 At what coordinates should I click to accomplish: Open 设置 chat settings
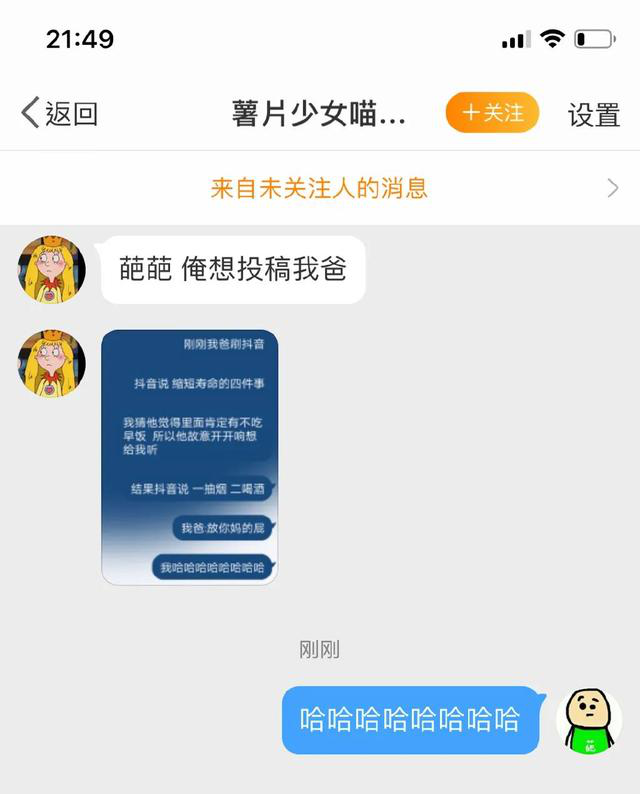point(594,114)
